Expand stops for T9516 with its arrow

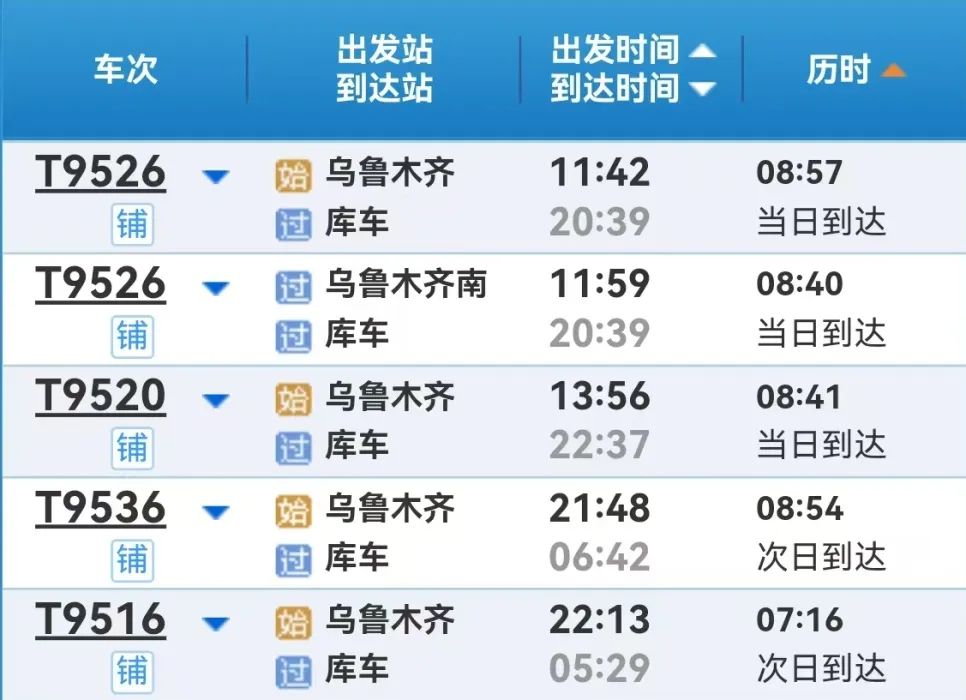point(216,626)
